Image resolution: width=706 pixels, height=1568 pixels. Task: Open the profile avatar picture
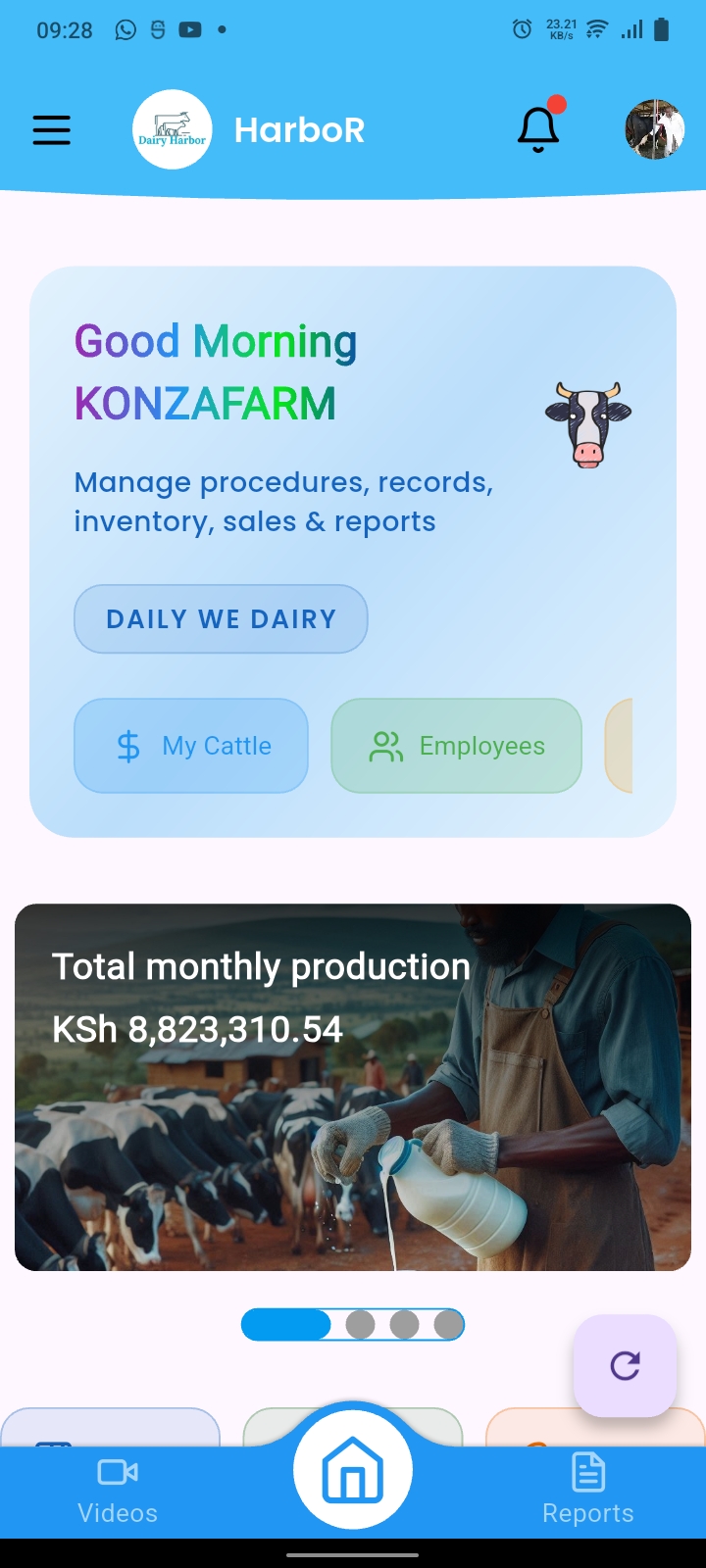(654, 129)
